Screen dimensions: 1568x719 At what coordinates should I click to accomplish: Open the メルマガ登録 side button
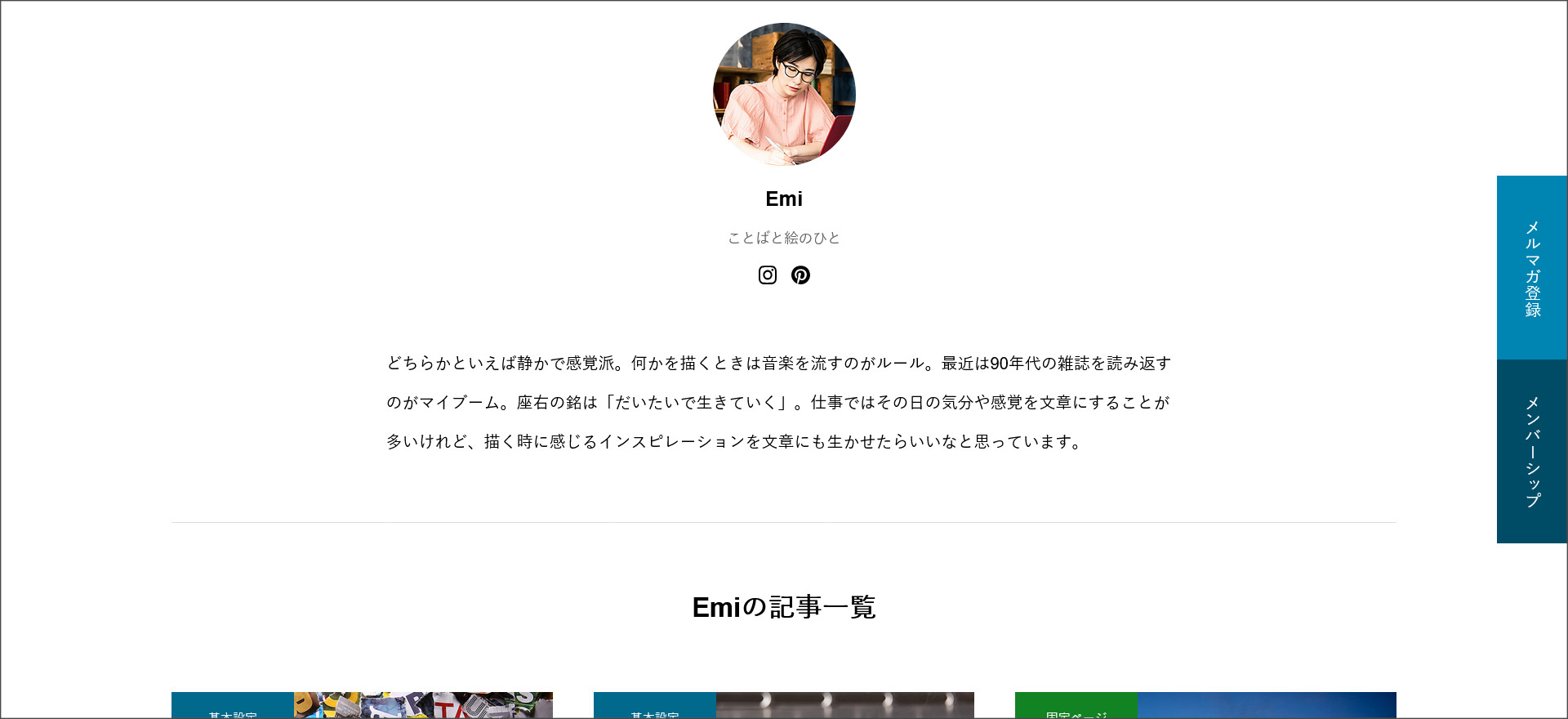1531,268
